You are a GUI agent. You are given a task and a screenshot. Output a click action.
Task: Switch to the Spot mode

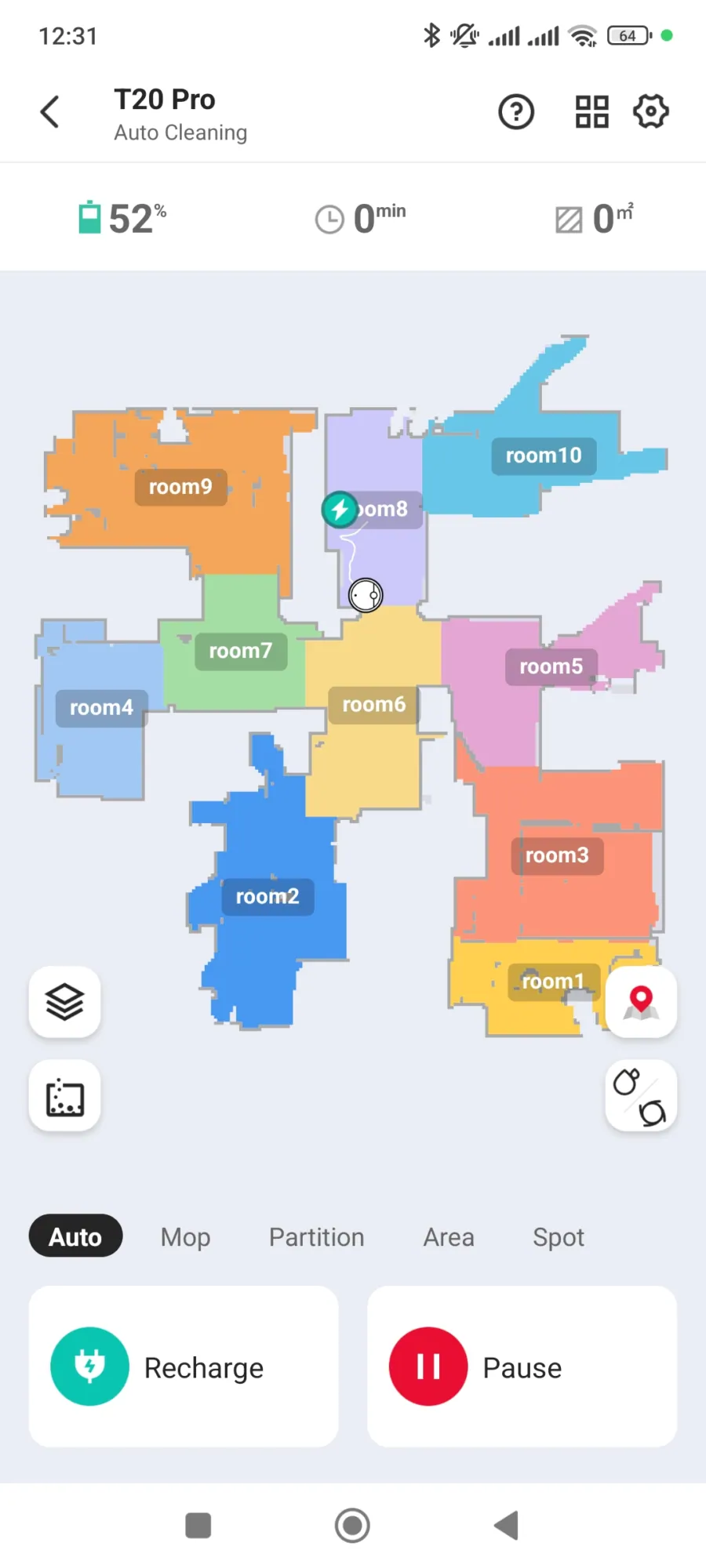click(x=558, y=1236)
